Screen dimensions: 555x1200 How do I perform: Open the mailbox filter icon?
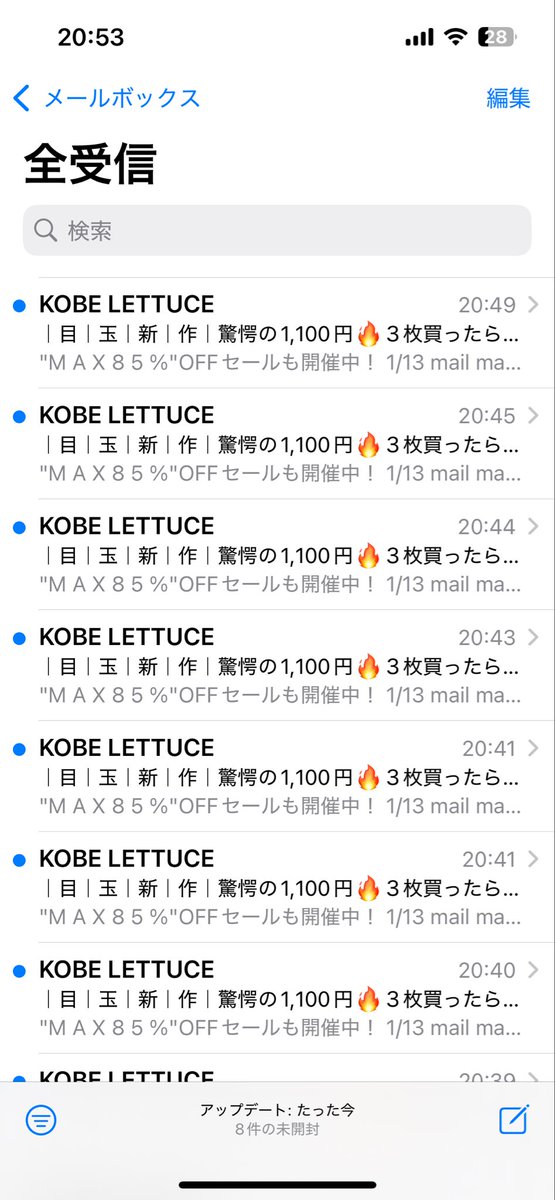(x=41, y=1120)
